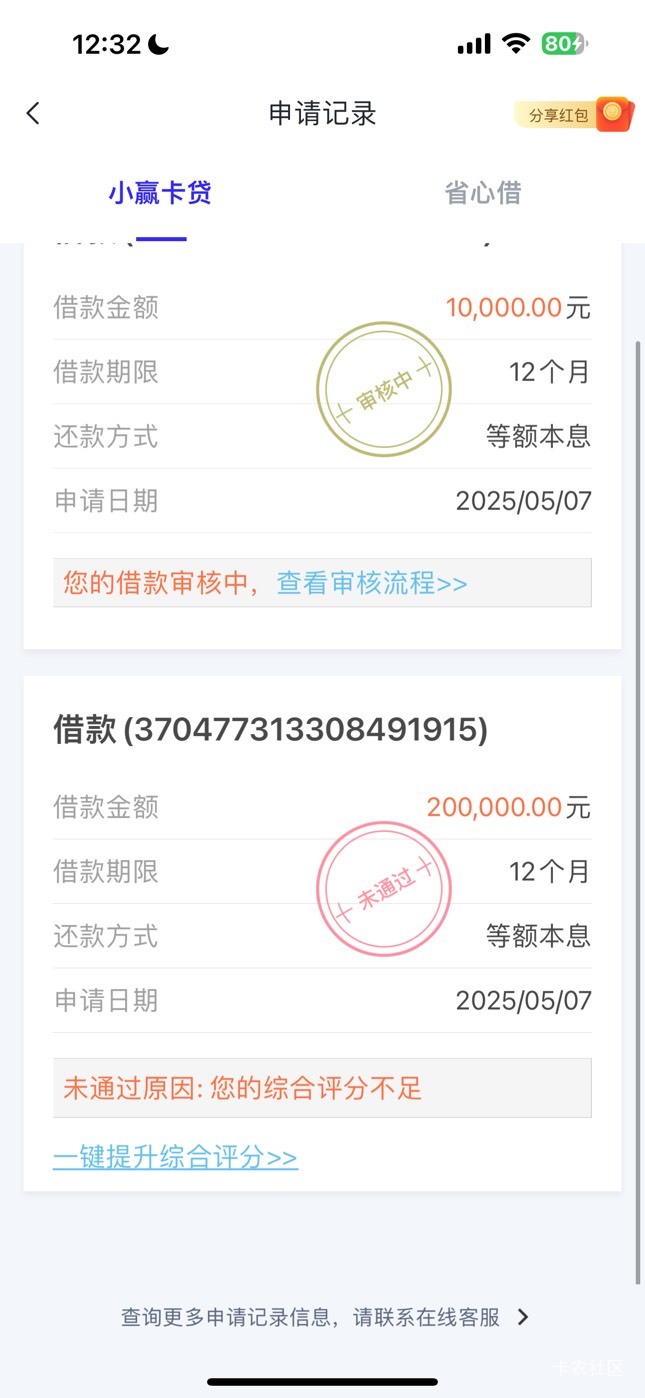Tap the 一键提升综合评分 link
The height and width of the screenshot is (1398, 645).
click(175, 1158)
